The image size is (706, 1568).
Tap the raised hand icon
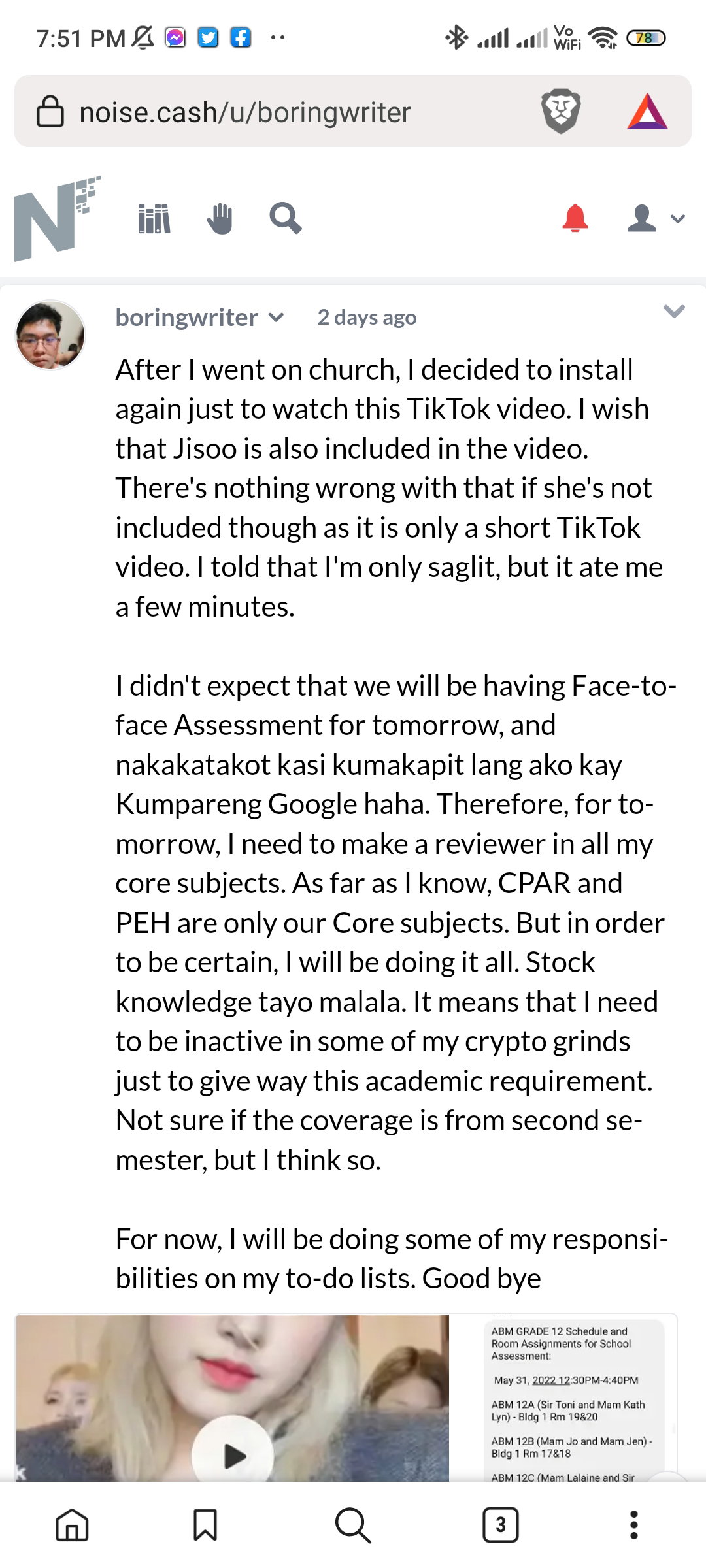pyautogui.click(x=220, y=218)
